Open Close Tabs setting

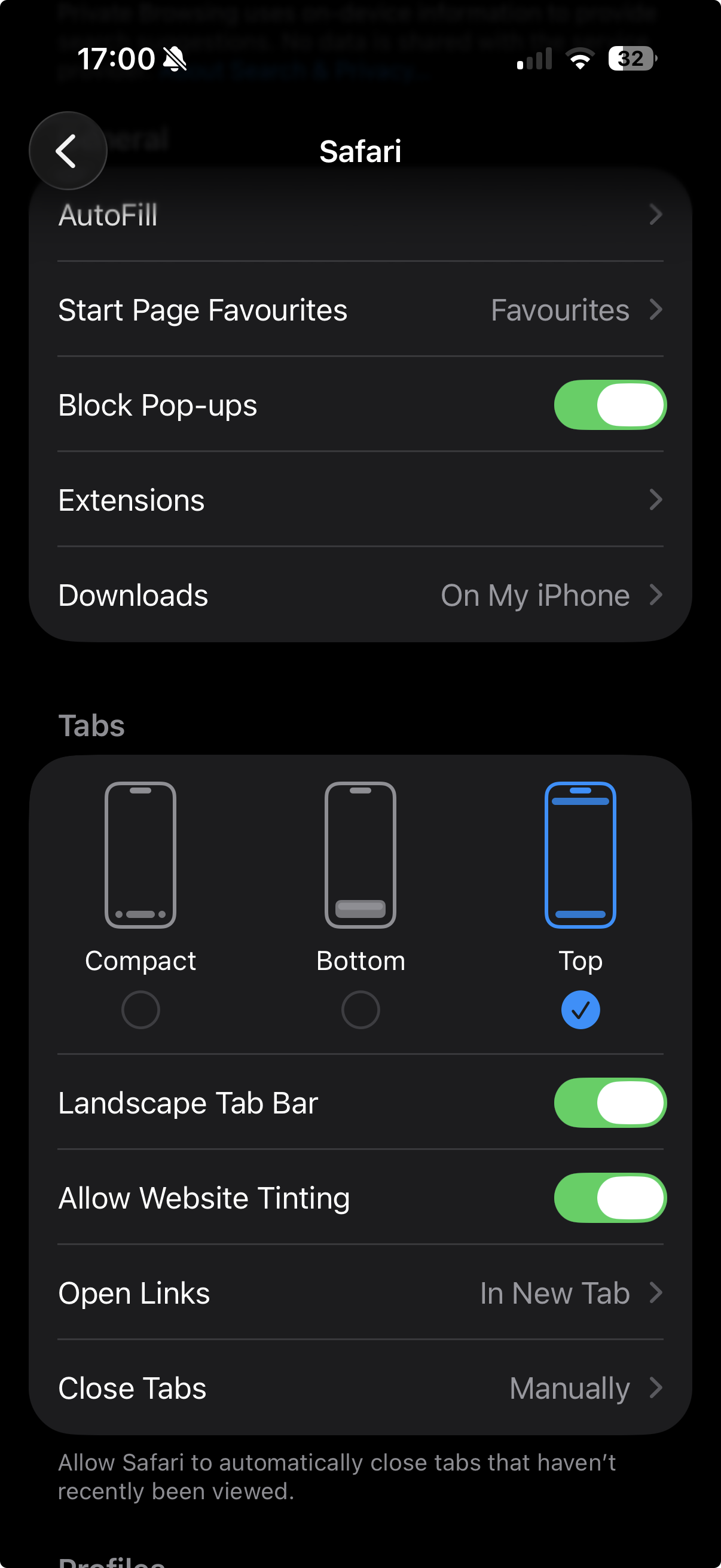coord(360,1389)
